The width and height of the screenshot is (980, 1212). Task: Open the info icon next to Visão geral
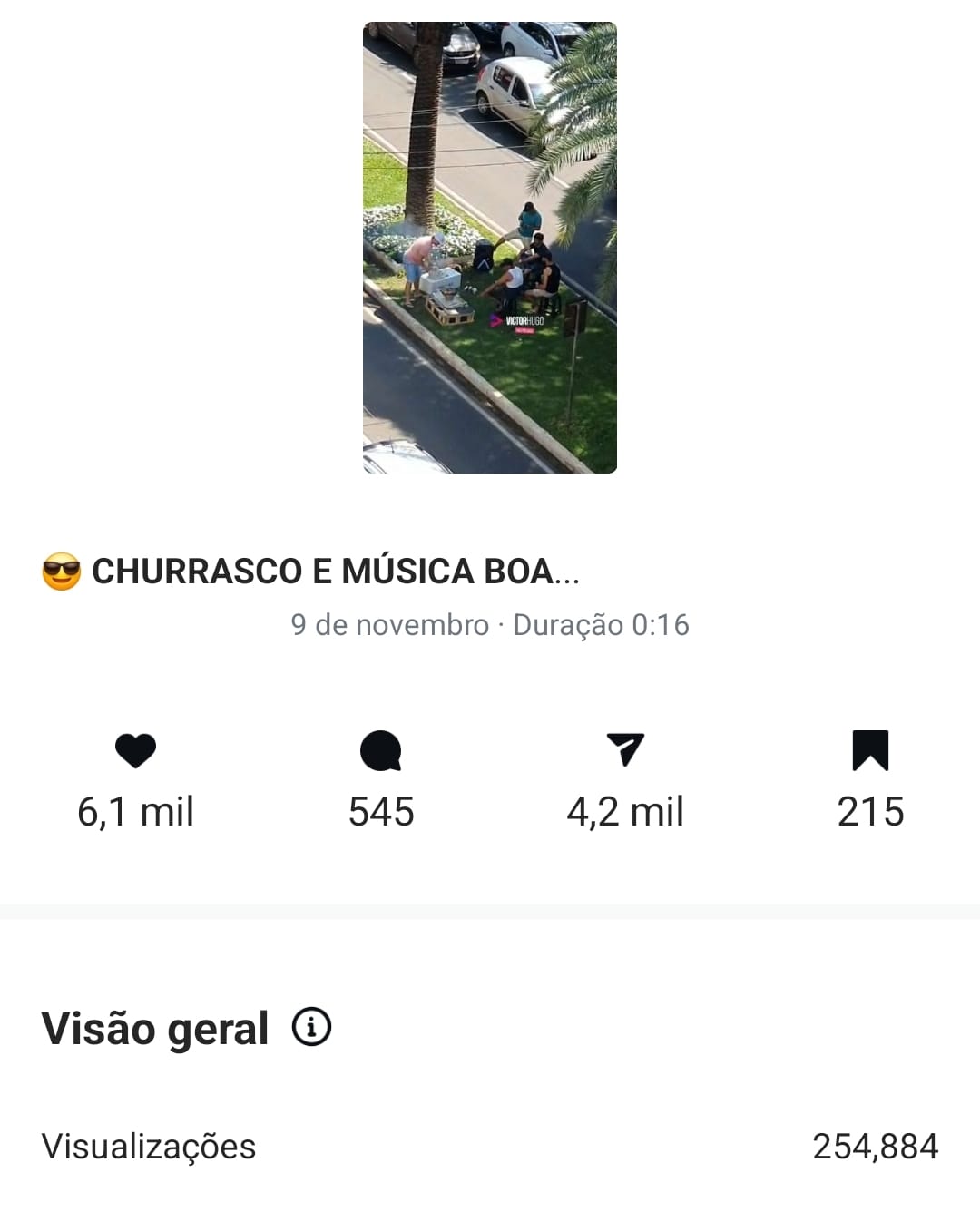point(312,1029)
